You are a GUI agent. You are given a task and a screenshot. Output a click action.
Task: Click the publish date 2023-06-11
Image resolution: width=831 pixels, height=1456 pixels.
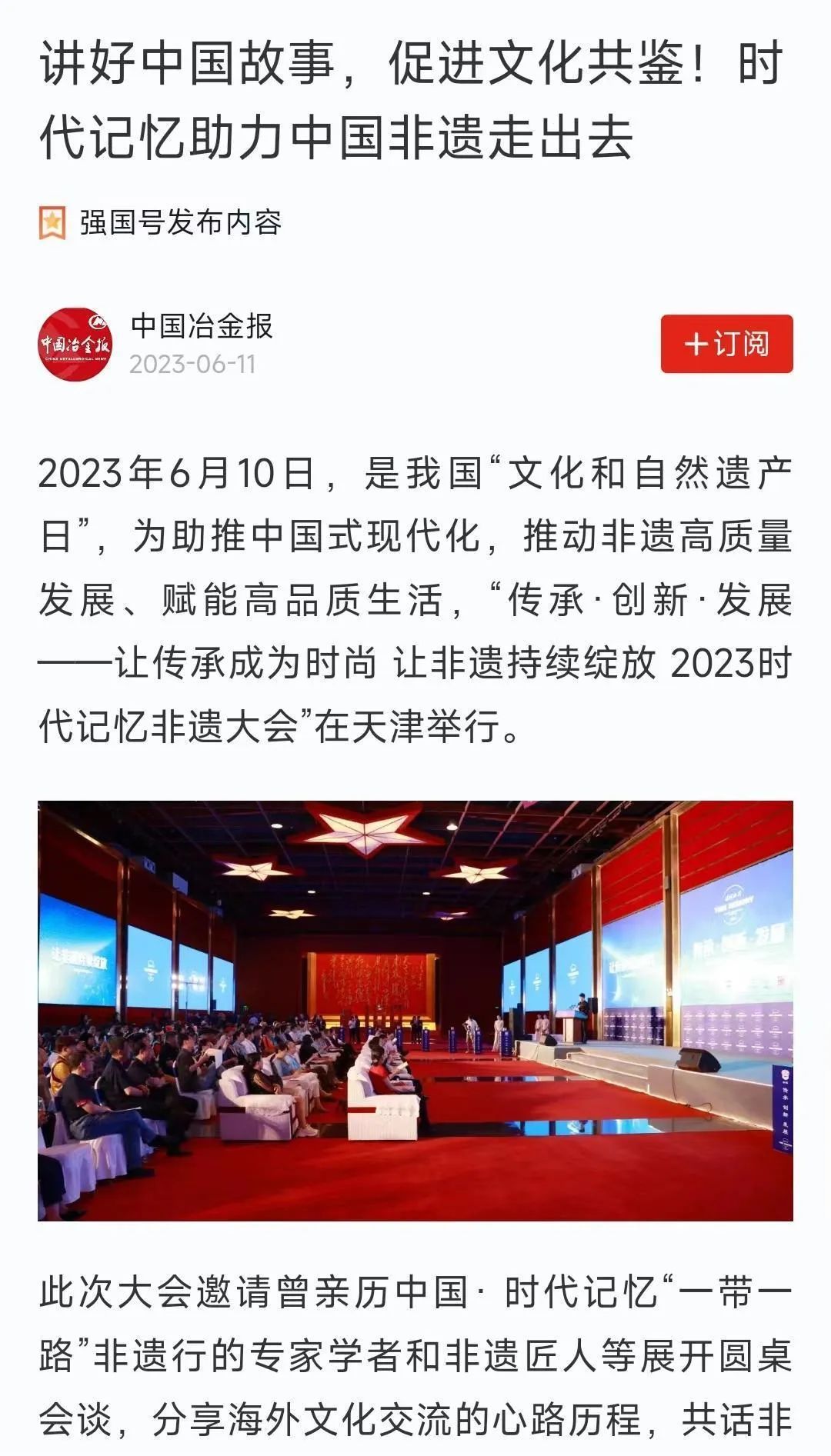tap(192, 364)
